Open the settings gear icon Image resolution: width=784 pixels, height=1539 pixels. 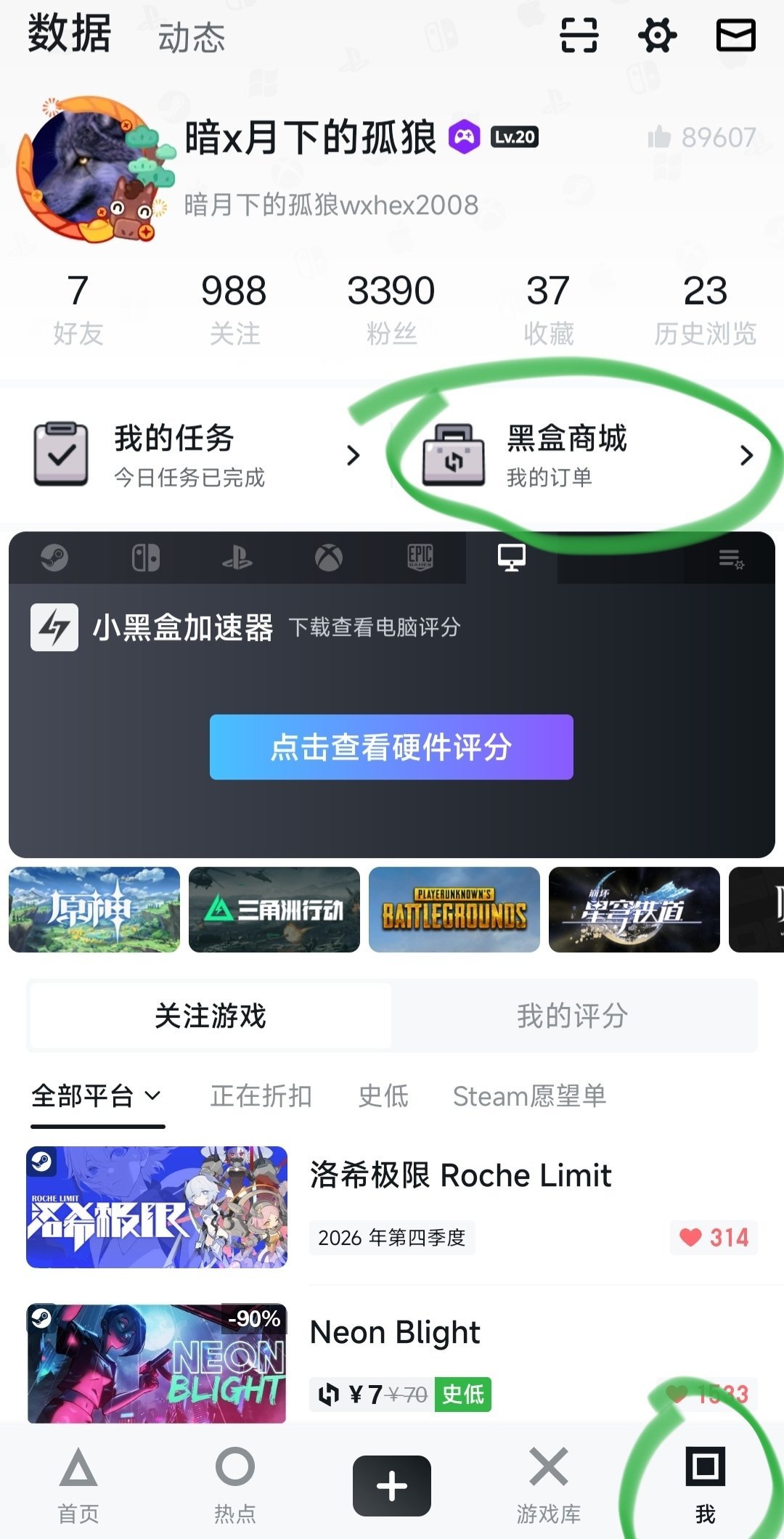pyautogui.click(x=657, y=36)
